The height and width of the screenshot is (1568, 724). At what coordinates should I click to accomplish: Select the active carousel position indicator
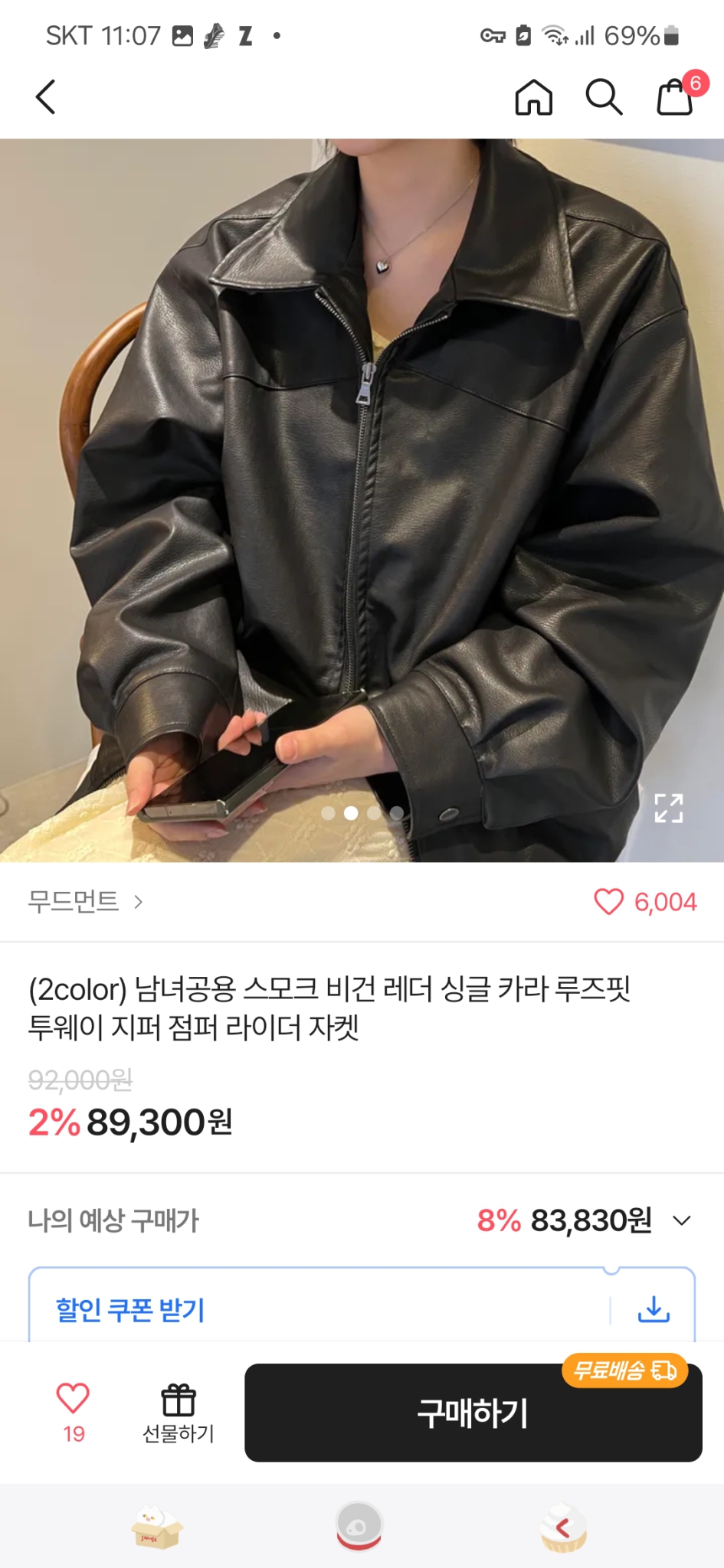[352, 814]
